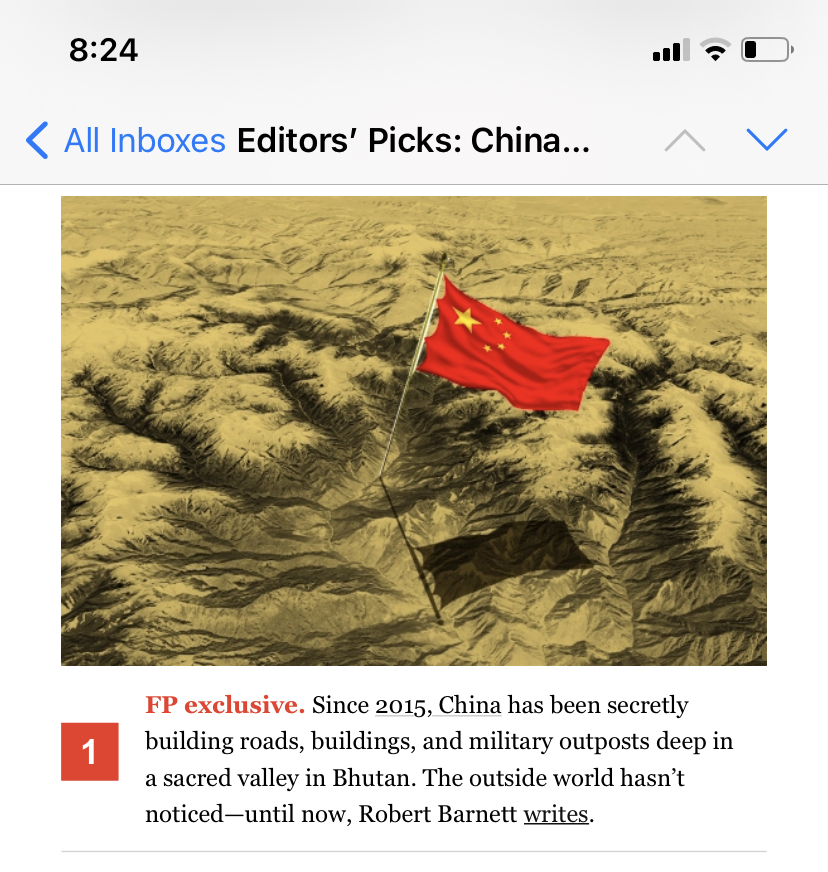Open the underlined 'writes' link
This screenshot has height=872, width=828.
point(556,814)
